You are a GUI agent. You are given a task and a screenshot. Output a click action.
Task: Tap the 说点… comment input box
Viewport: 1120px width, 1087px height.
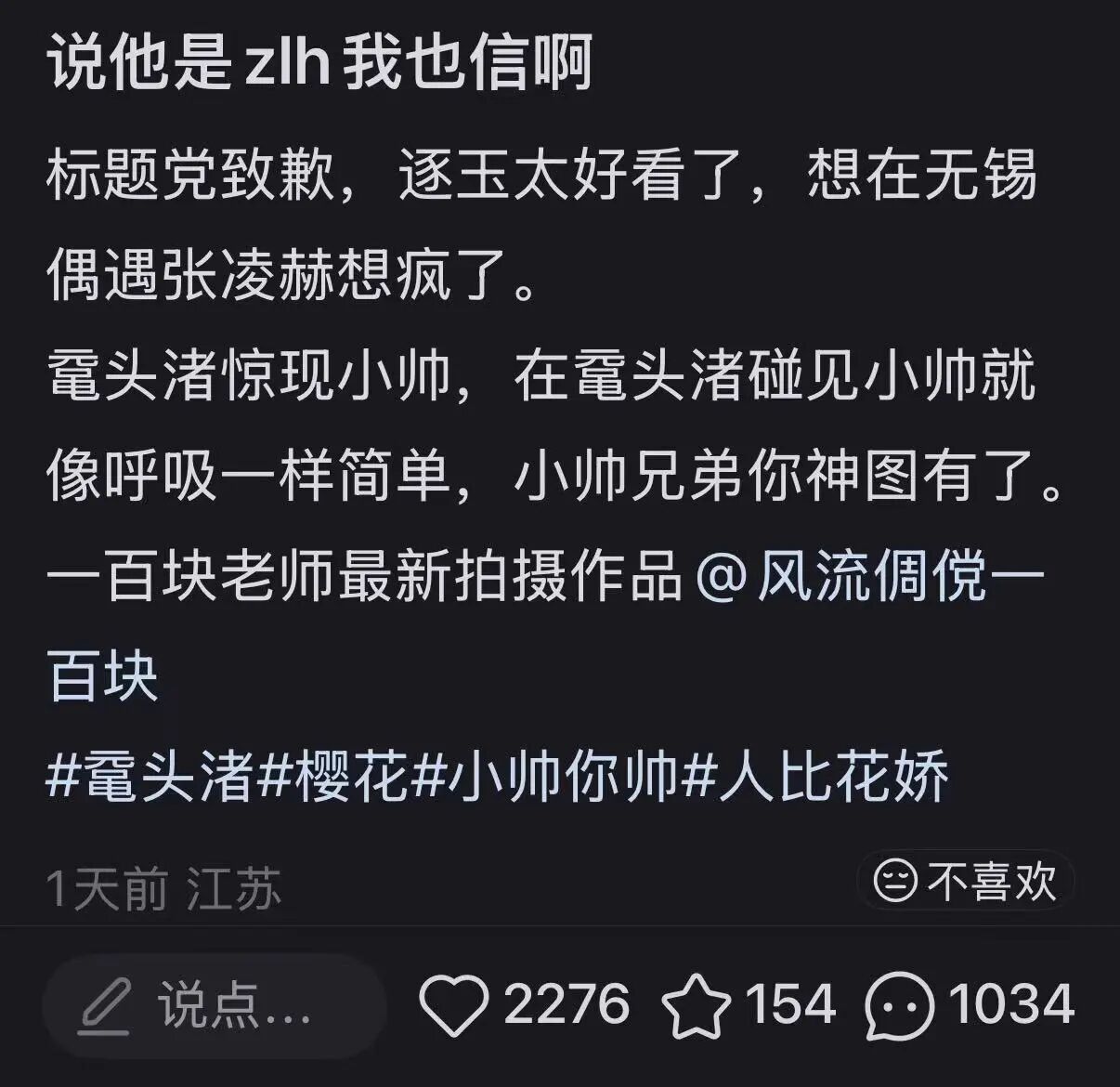[215, 1005]
